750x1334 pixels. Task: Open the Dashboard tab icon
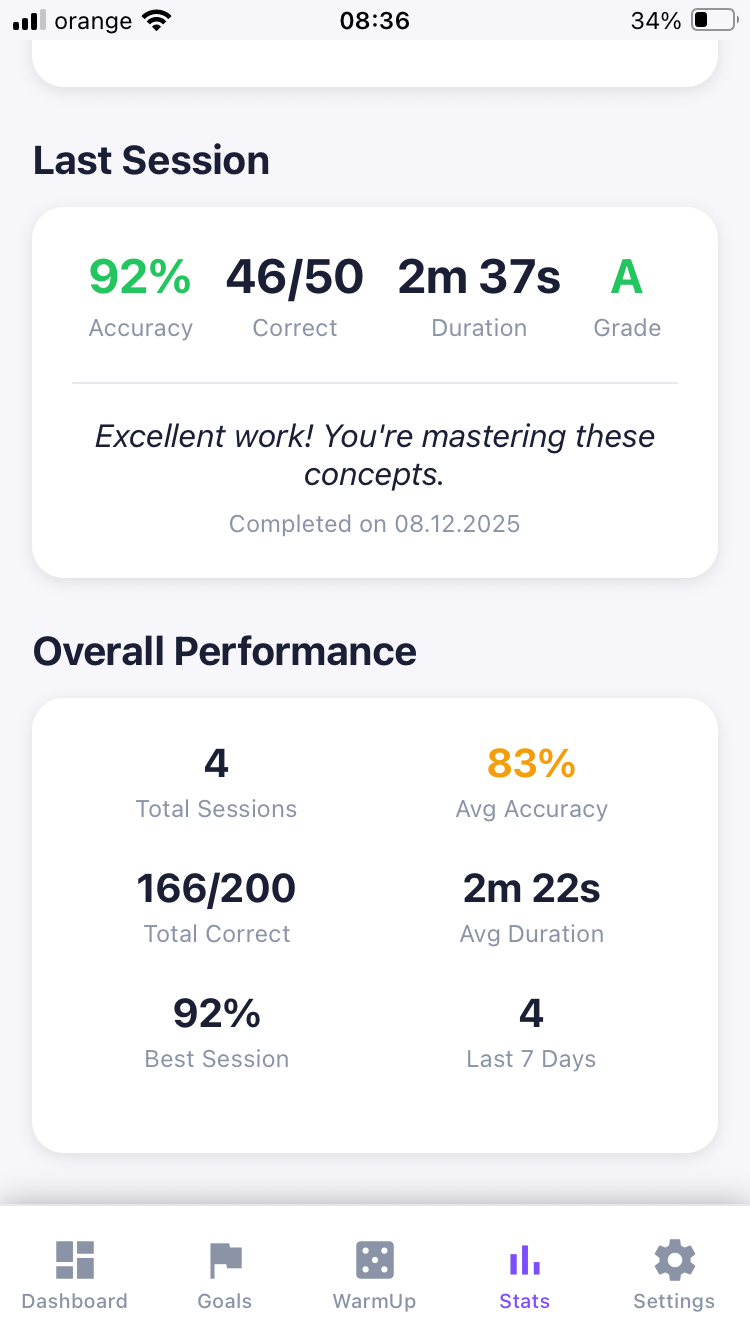pos(74,1259)
